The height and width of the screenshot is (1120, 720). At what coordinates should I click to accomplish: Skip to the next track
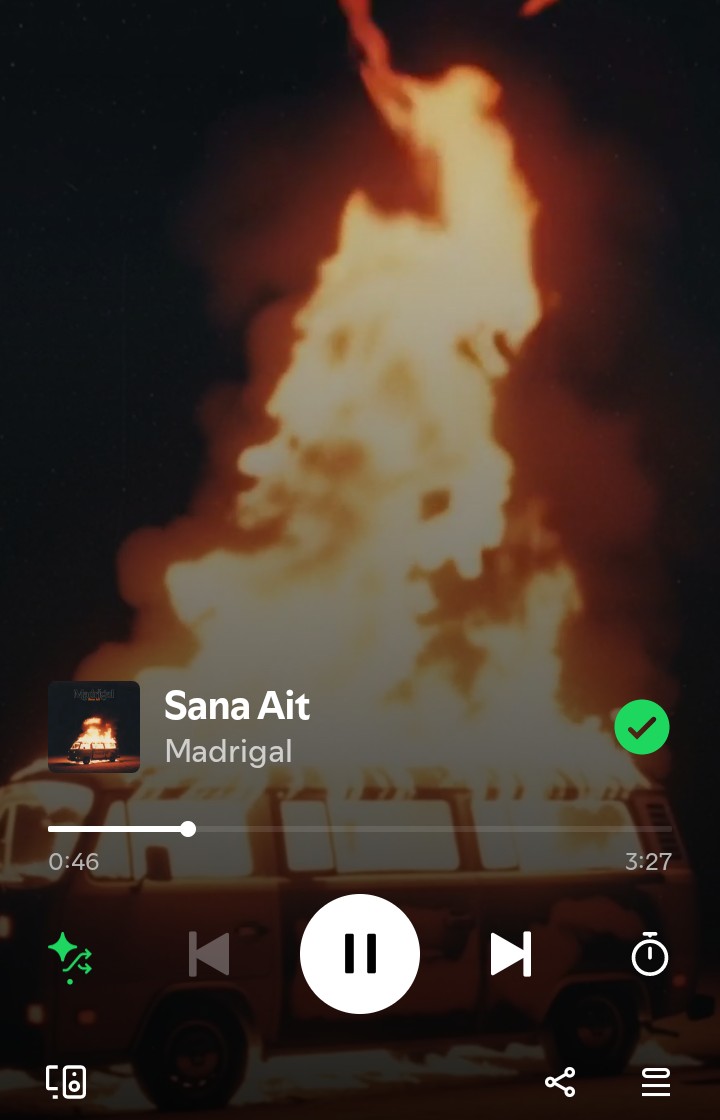pyautogui.click(x=510, y=954)
